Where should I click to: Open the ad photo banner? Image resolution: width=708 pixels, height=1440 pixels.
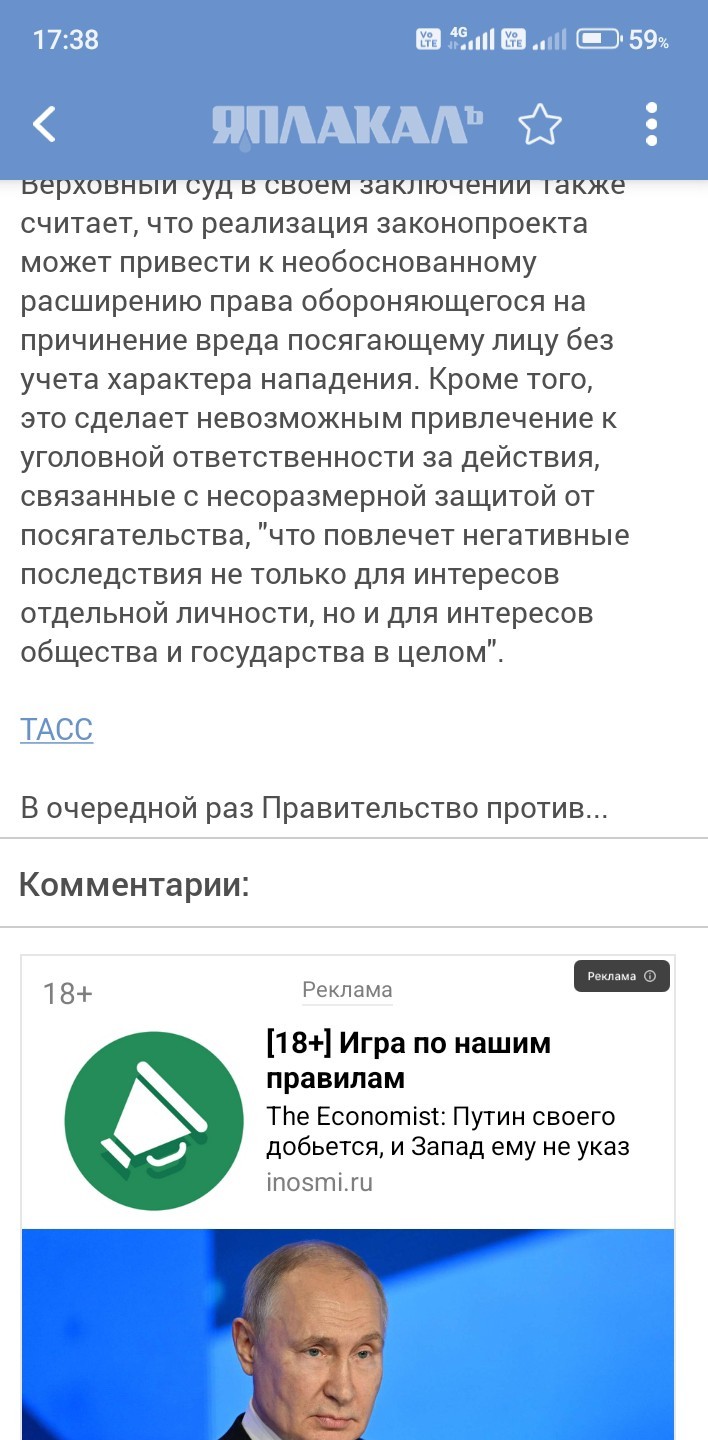point(348,1334)
